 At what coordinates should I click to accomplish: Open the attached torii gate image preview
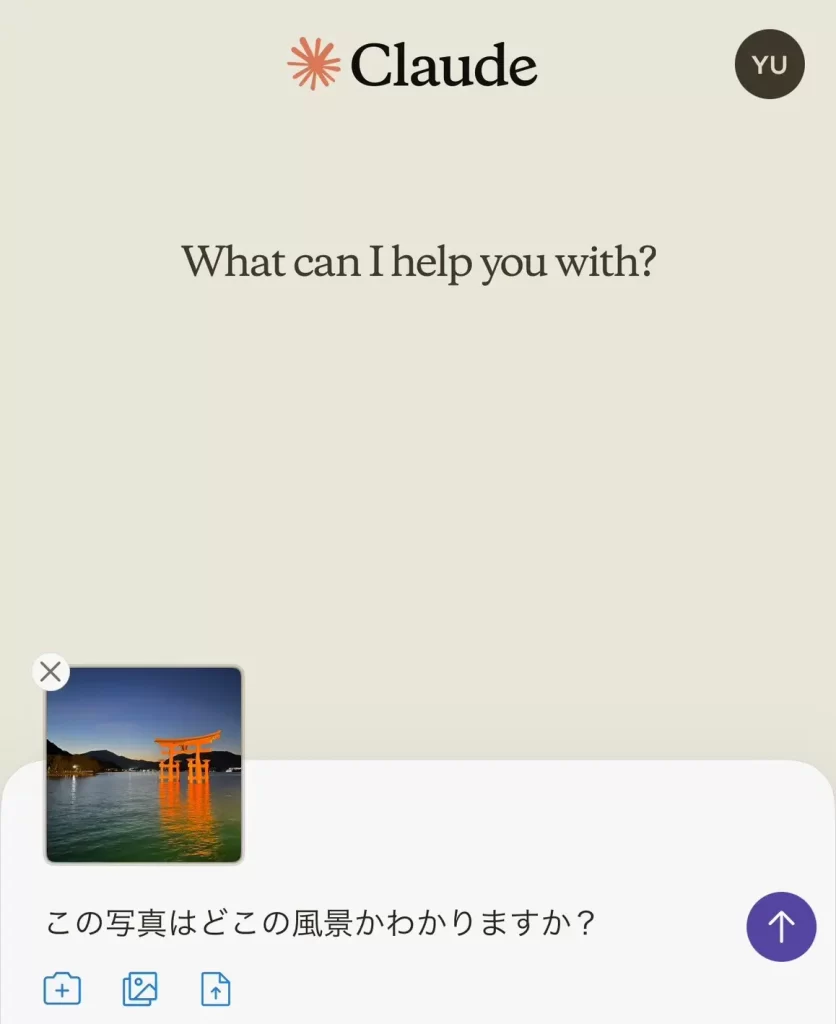pyautogui.click(x=144, y=765)
